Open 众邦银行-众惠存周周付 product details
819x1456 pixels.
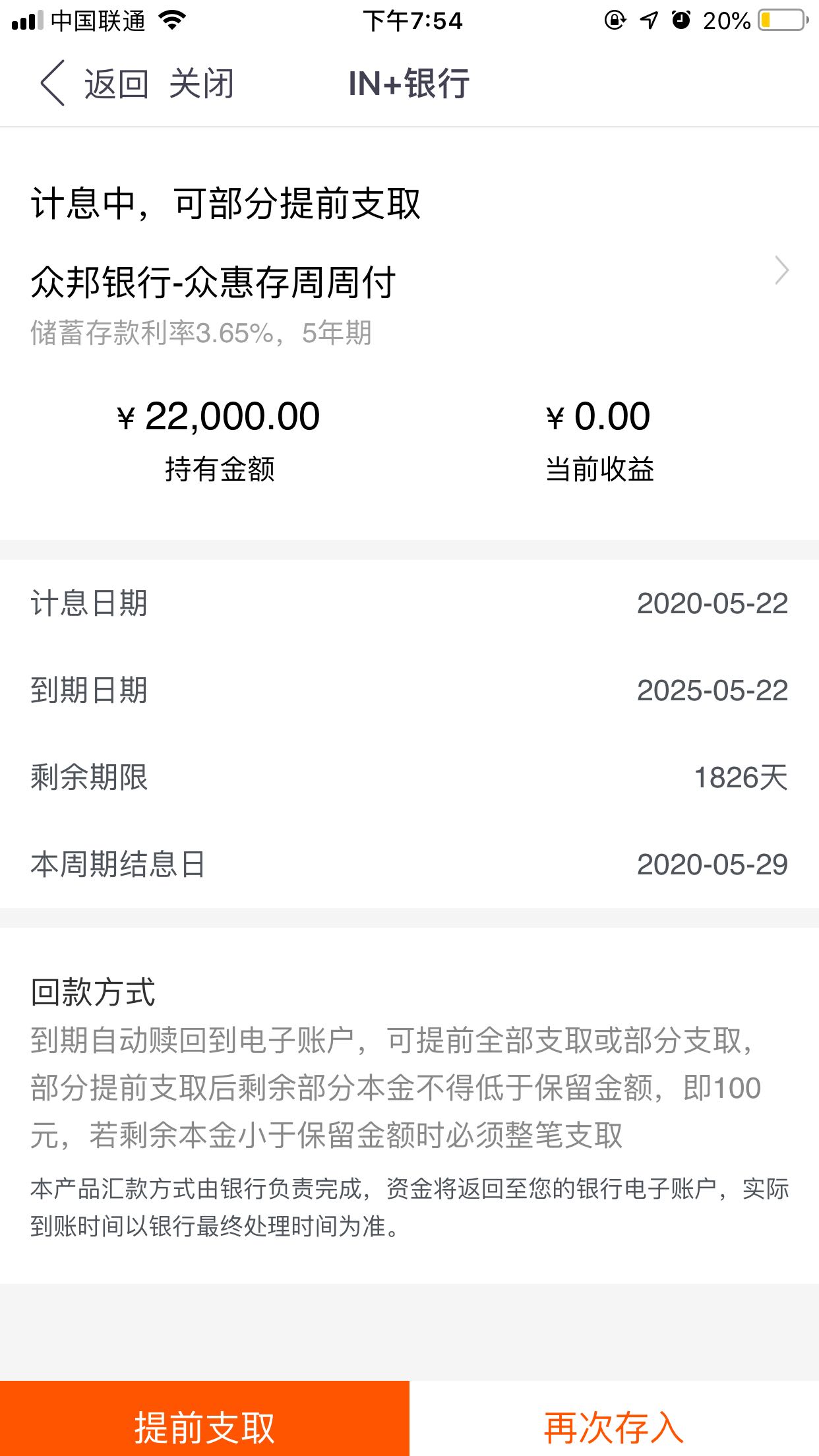[409, 284]
